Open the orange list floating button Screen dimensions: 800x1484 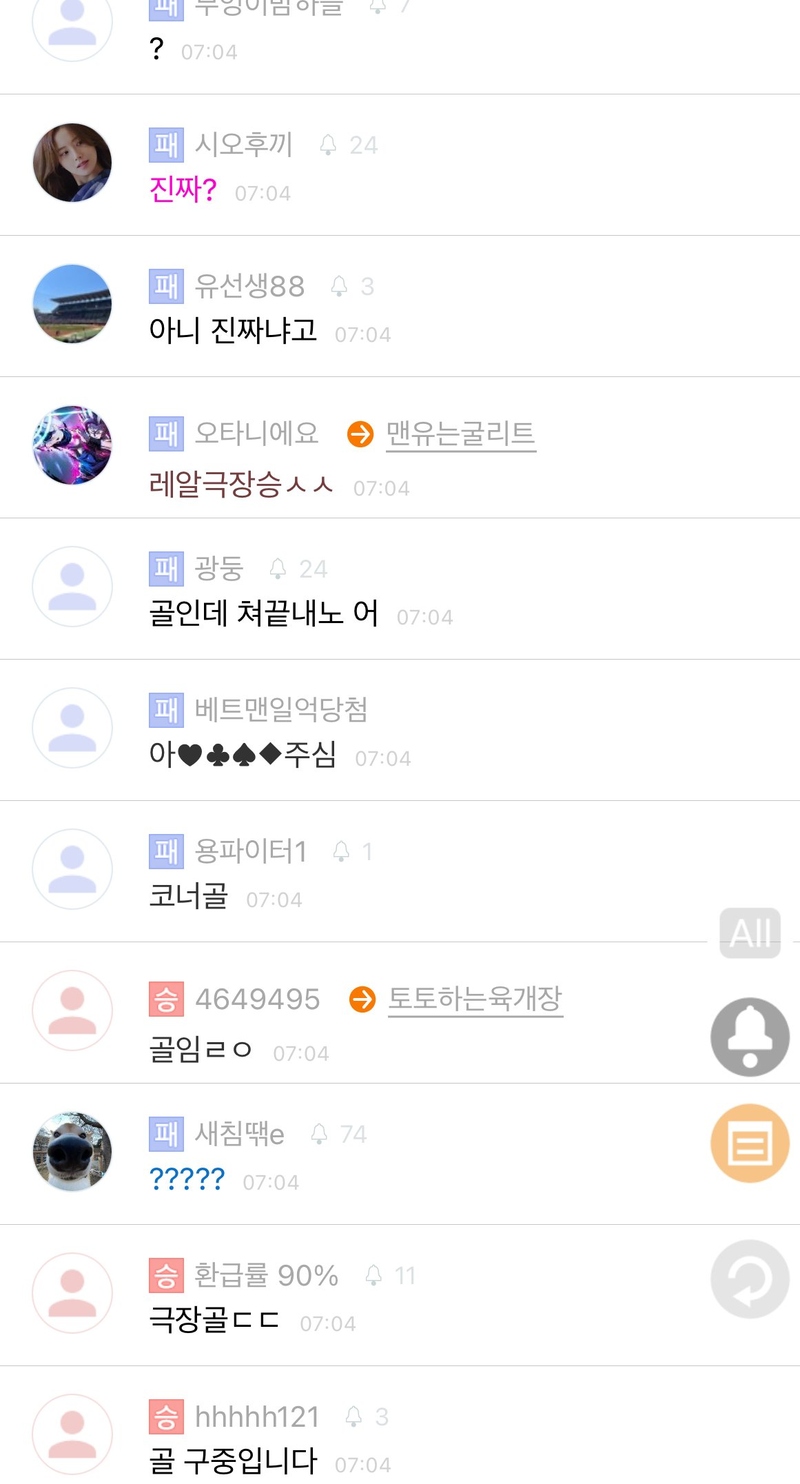click(x=750, y=1143)
